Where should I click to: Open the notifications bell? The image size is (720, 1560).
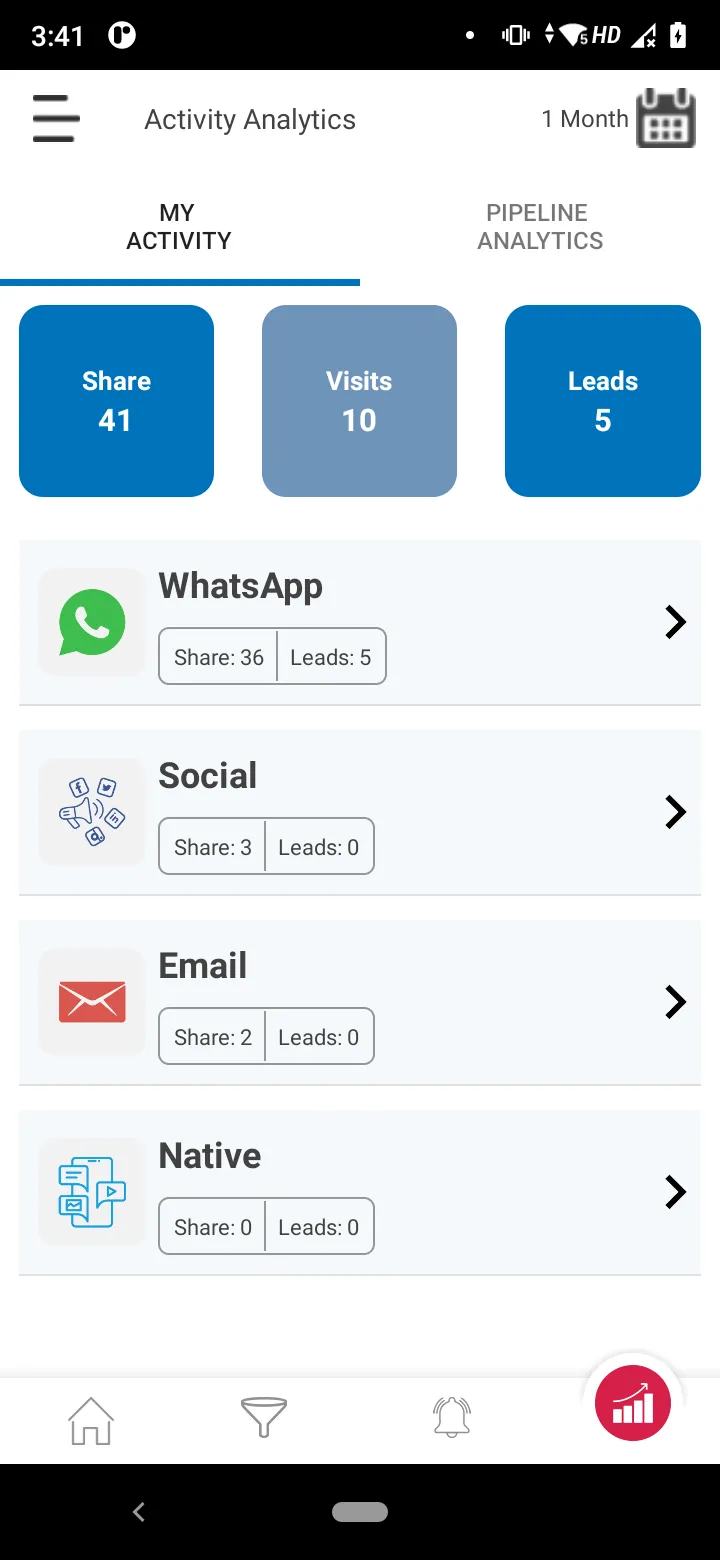451,1418
